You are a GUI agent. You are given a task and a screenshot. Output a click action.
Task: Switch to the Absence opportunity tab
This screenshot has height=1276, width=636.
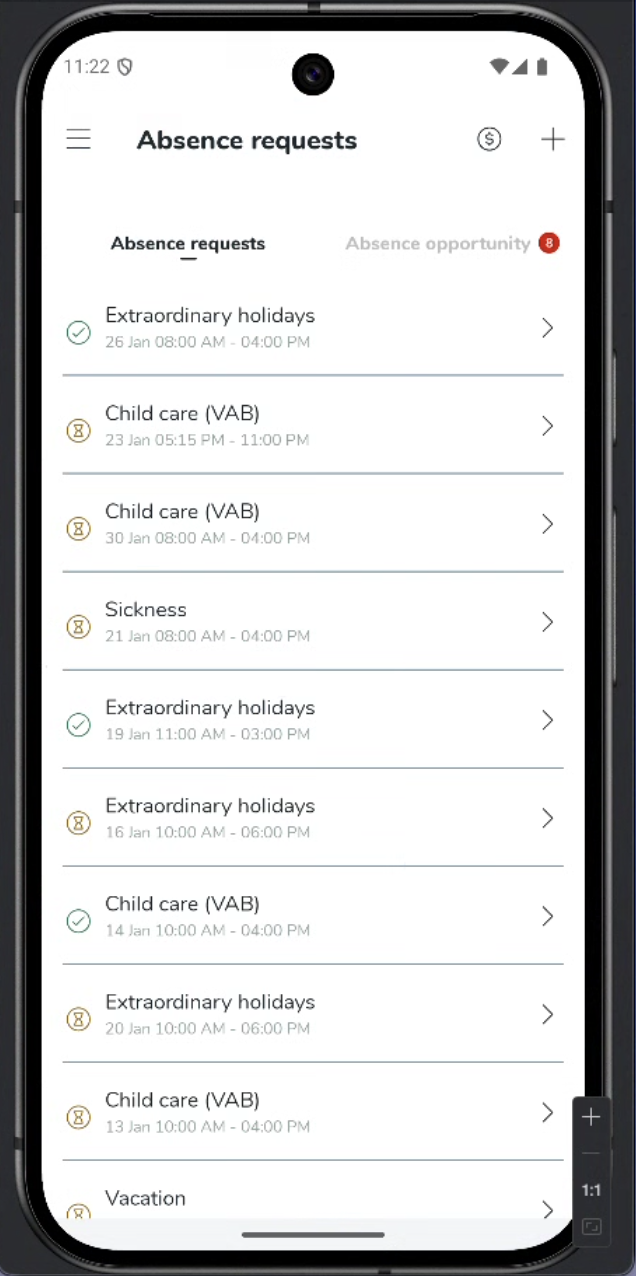tap(438, 243)
